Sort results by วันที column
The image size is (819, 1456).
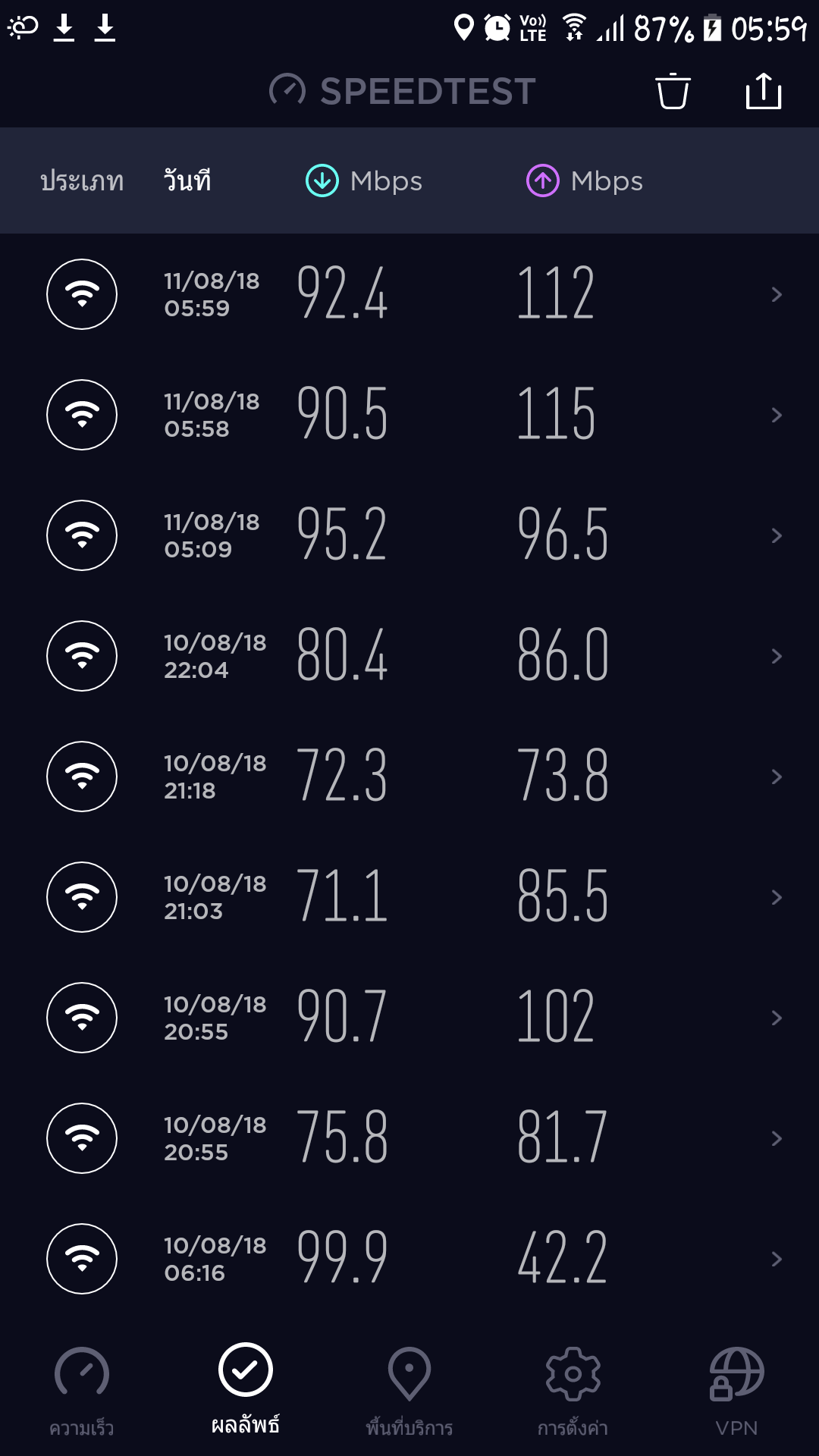[x=187, y=181]
